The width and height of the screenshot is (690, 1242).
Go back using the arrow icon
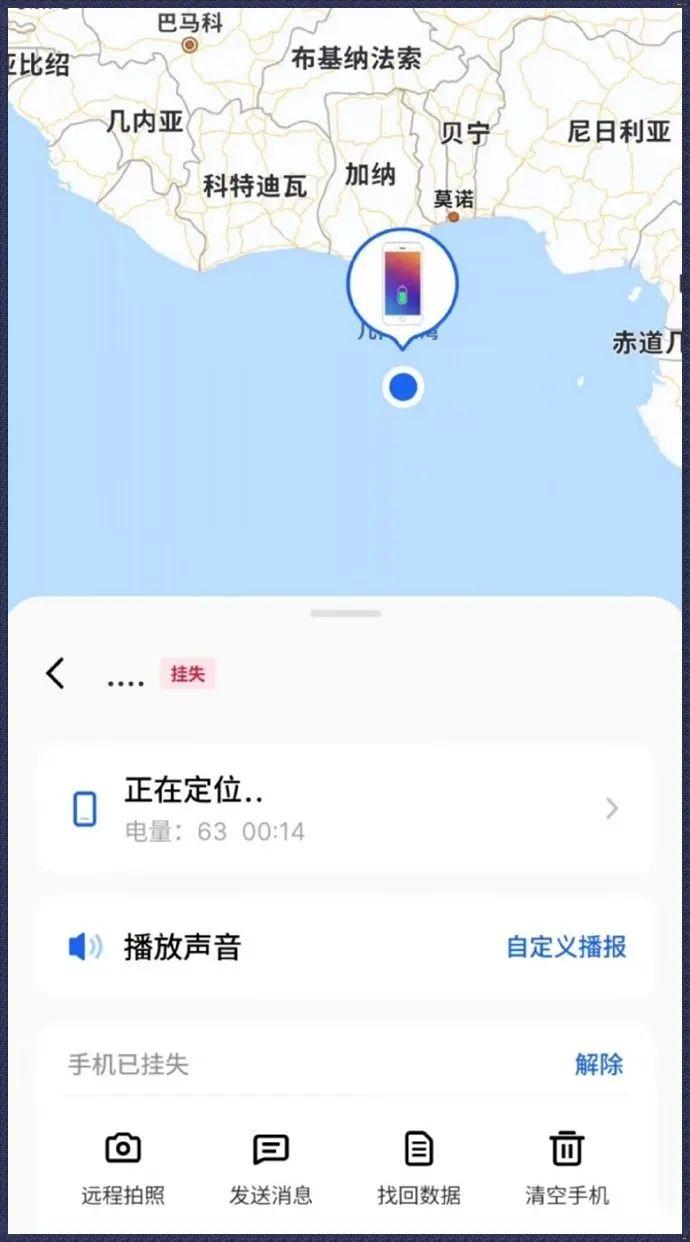pyautogui.click(x=55, y=673)
